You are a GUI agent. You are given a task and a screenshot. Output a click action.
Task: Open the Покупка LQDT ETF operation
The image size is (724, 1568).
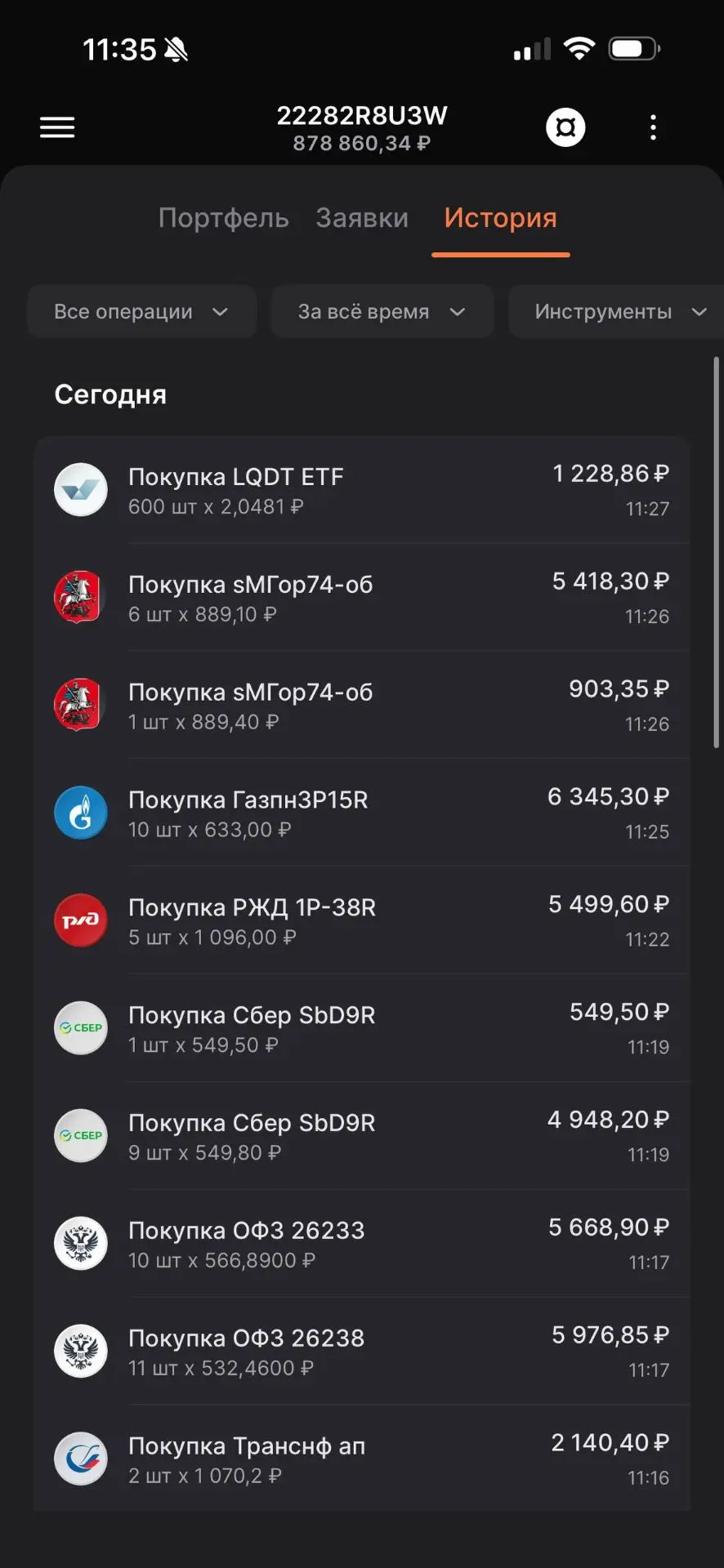(x=362, y=490)
